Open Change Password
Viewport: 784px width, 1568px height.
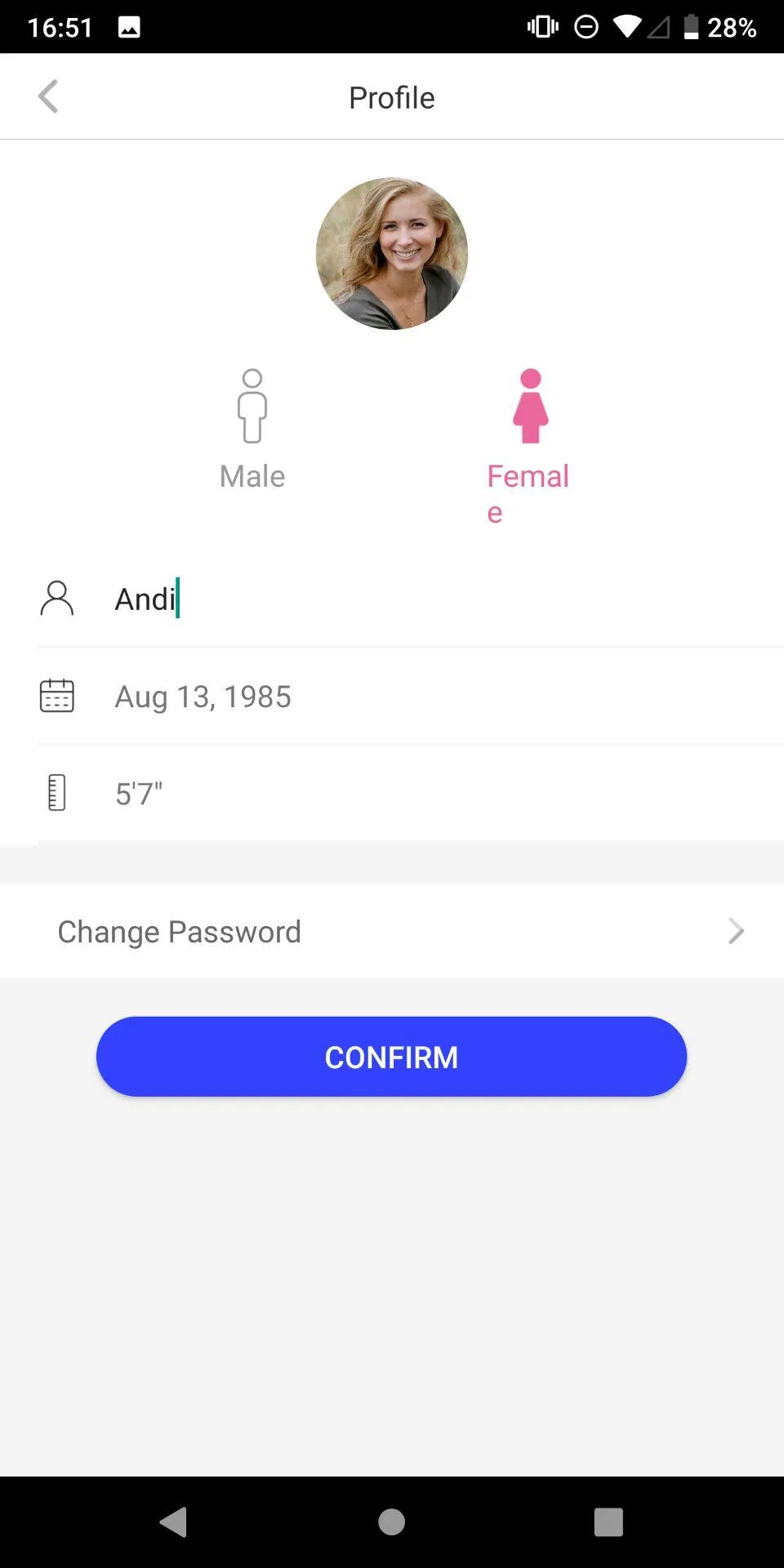click(x=178, y=931)
